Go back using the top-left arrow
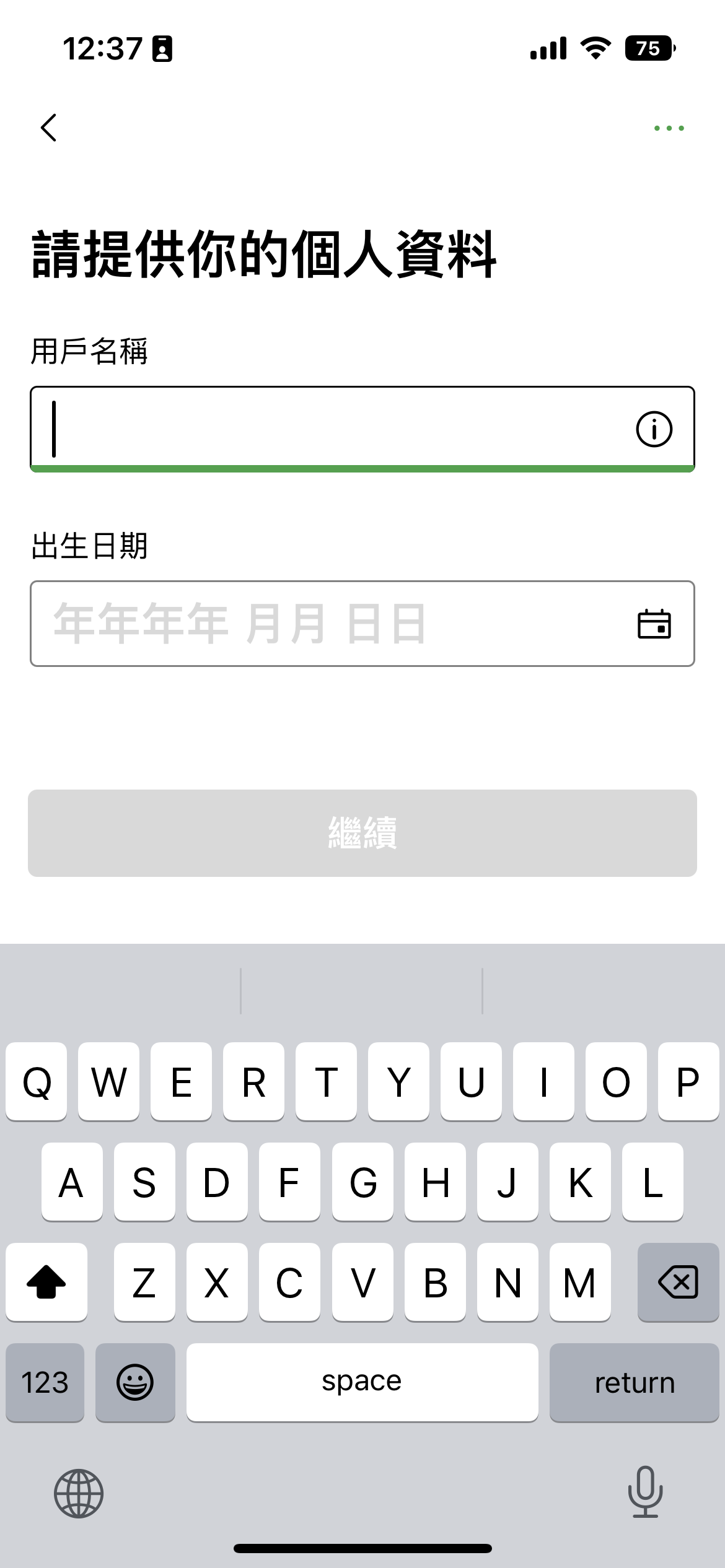This screenshot has width=725, height=1568. click(x=49, y=128)
